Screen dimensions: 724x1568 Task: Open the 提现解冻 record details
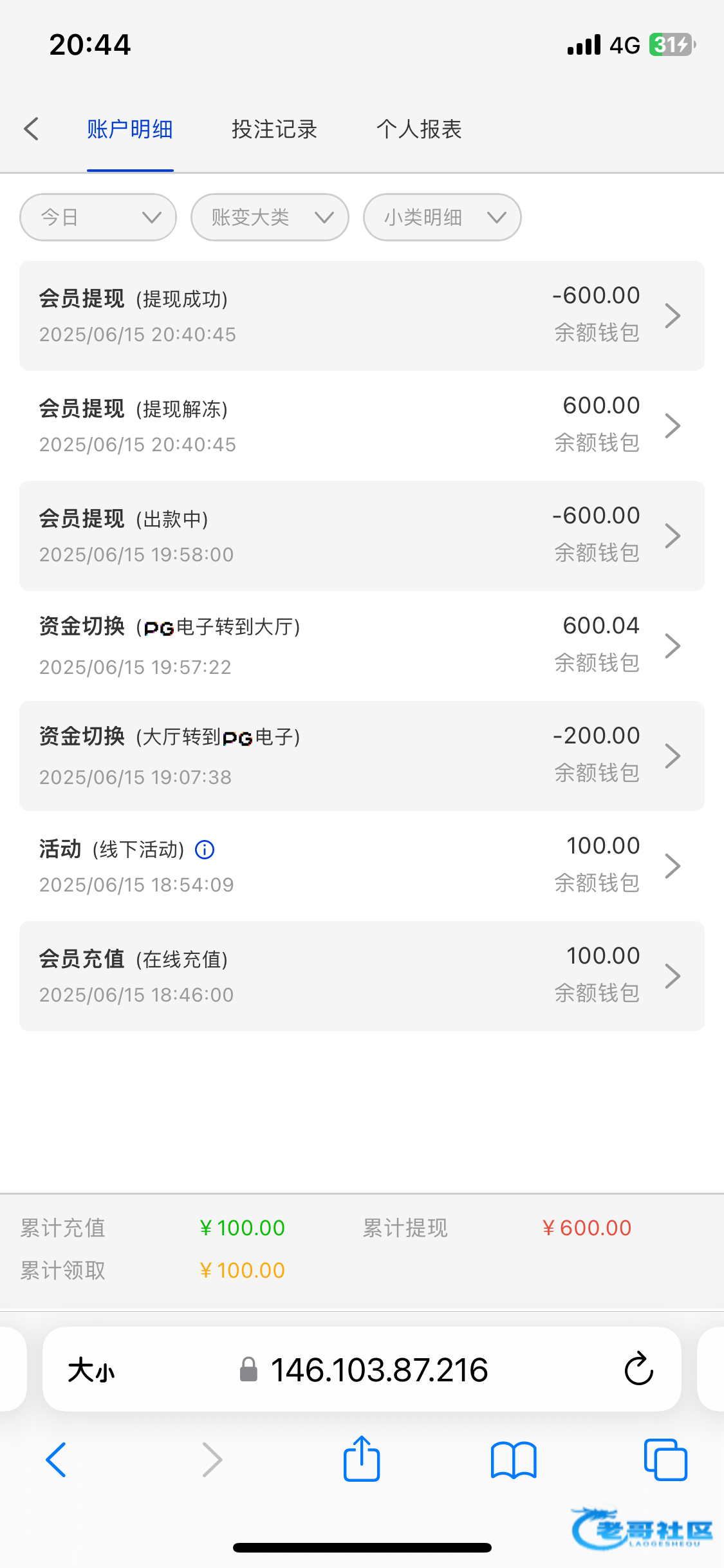pyautogui.click(x=362, y=425)
